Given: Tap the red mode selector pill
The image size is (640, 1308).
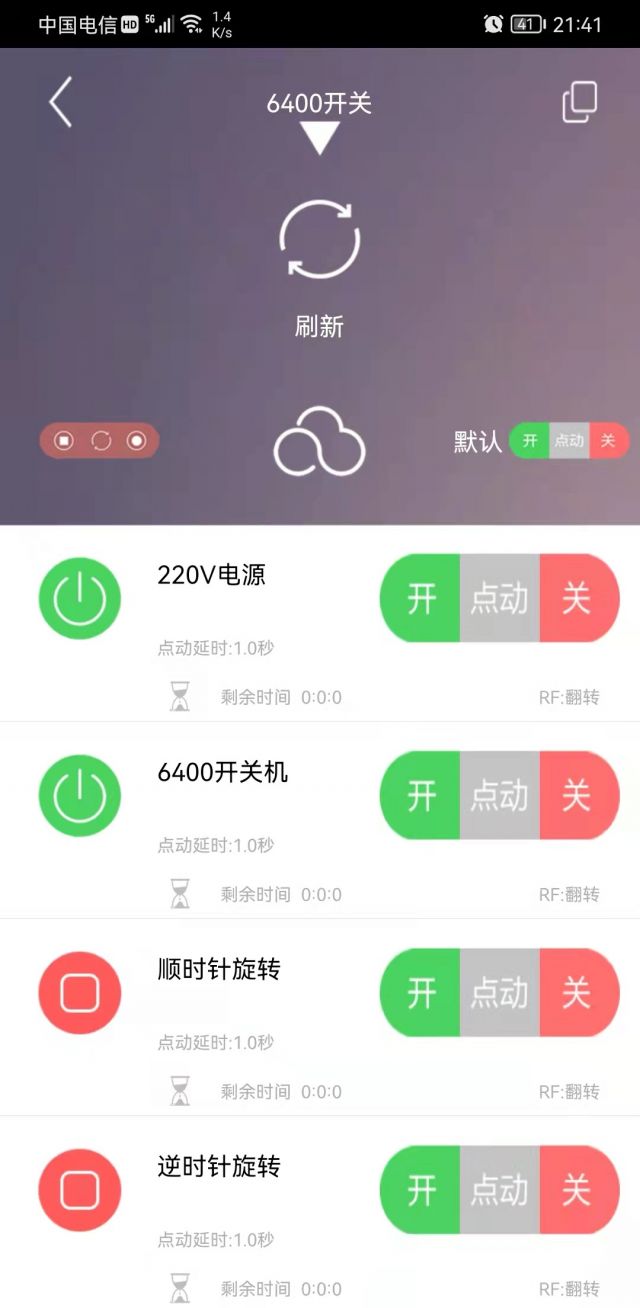Looking at the screenshot, I should point(100,441).
